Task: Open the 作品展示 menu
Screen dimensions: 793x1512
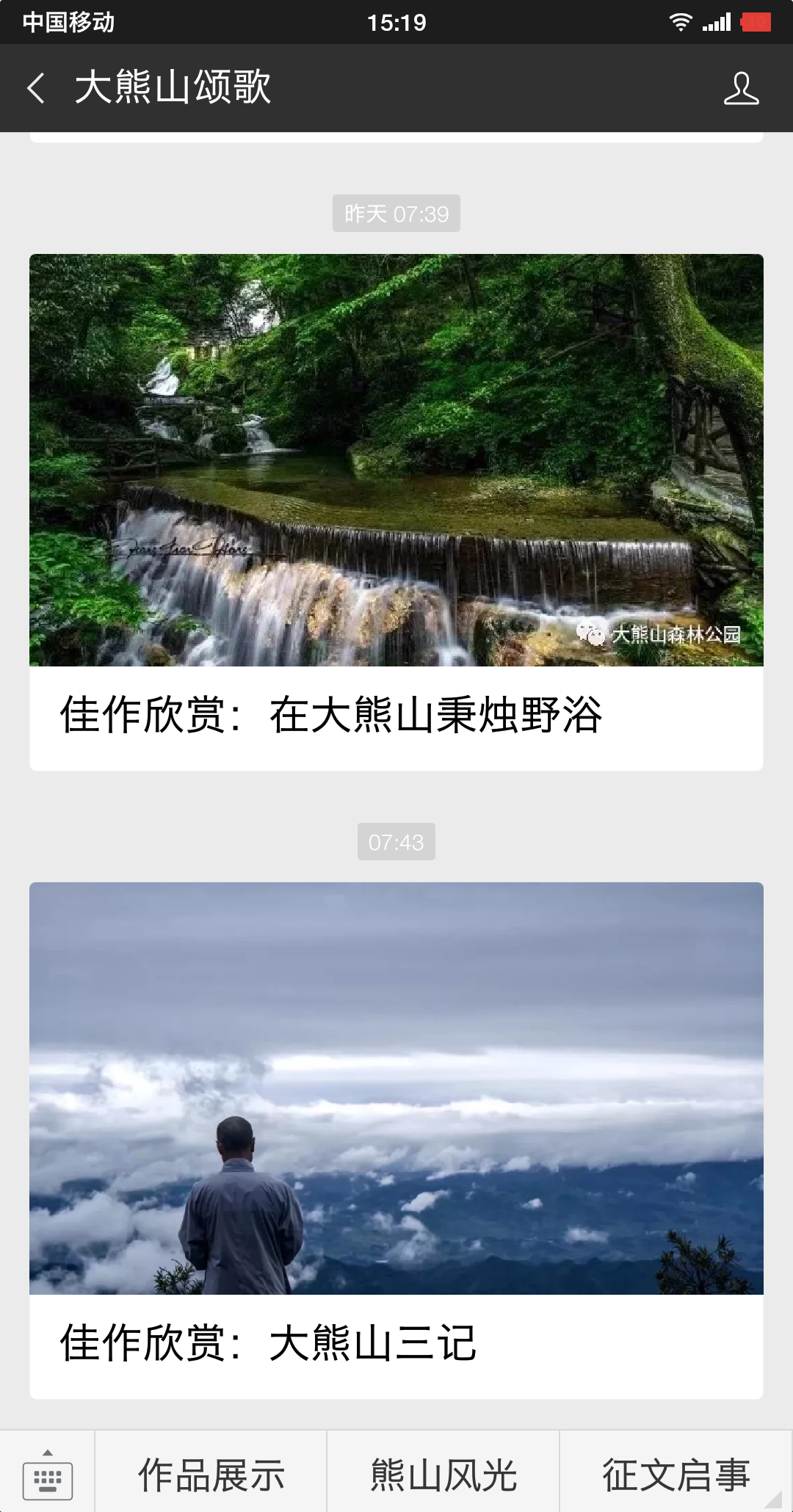Action: point(211,1474)
